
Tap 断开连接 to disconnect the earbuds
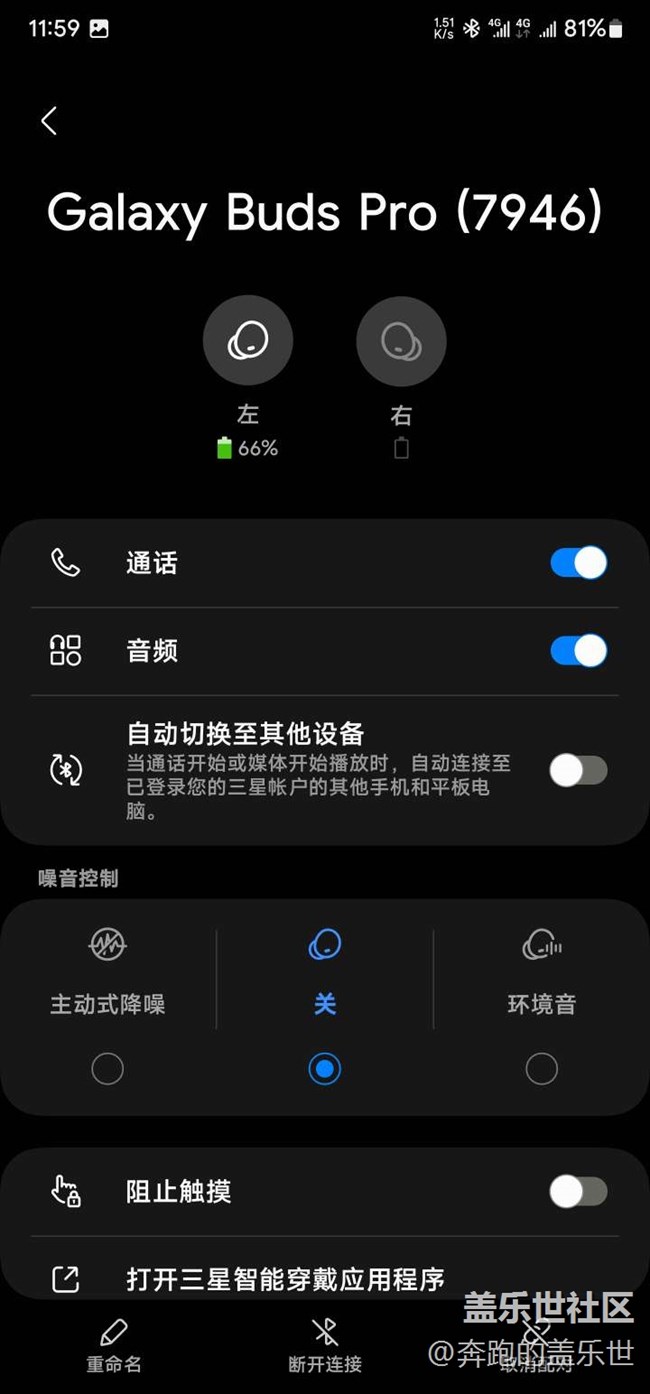tap(325, 1346)
